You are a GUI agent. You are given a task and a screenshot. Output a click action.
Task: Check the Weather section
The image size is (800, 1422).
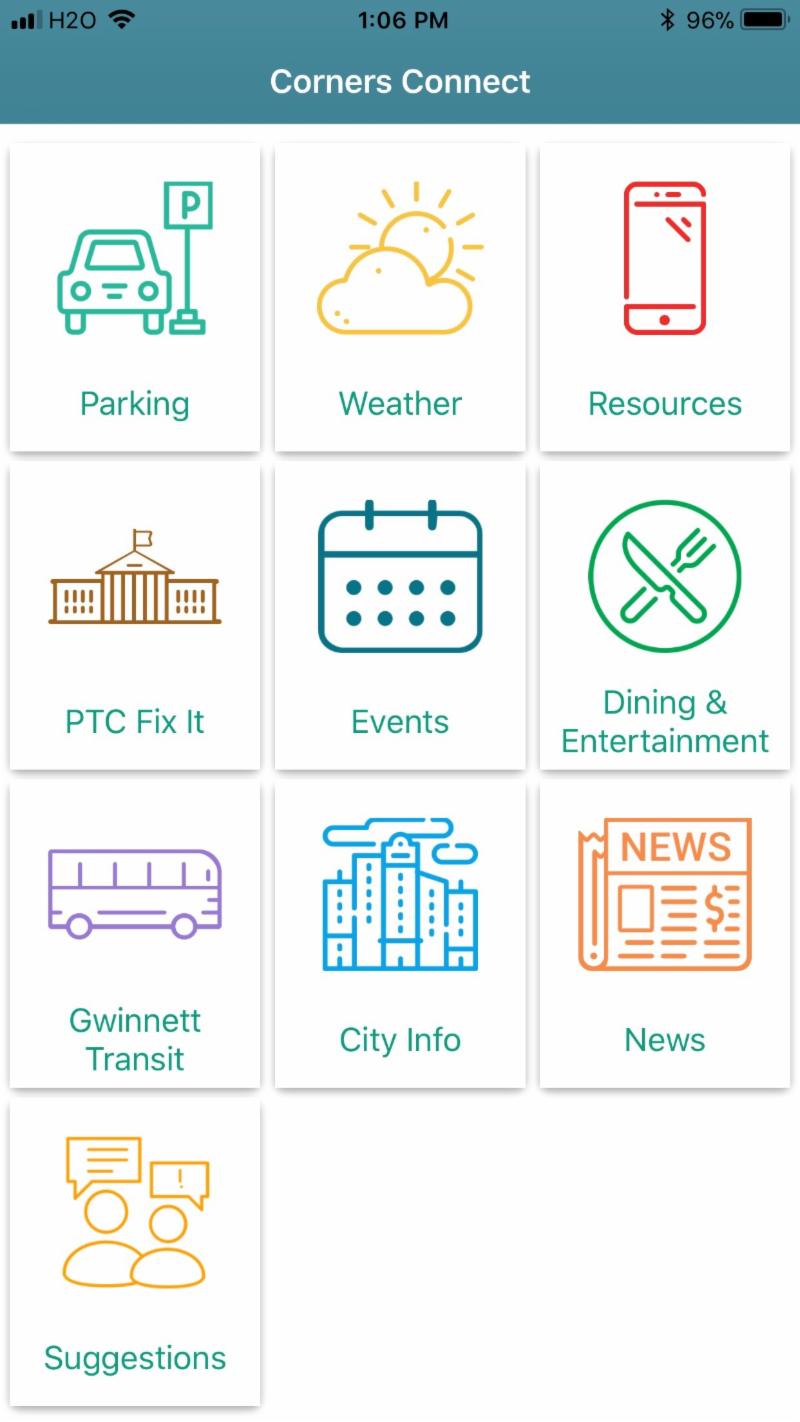pyautogui.click(x=400, y=297)
